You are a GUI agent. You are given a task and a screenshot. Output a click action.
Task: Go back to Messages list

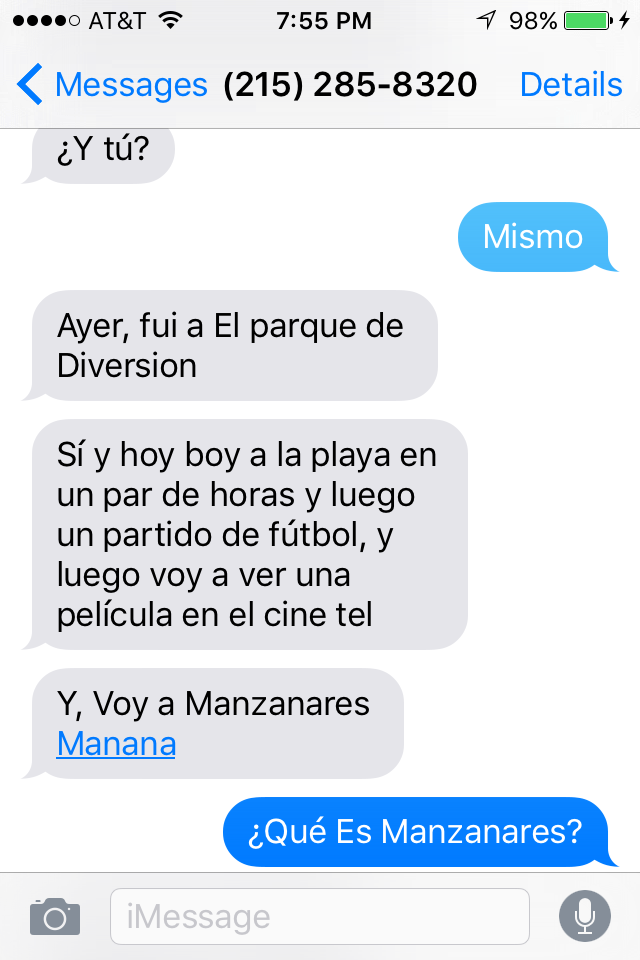tap(110, 85)
